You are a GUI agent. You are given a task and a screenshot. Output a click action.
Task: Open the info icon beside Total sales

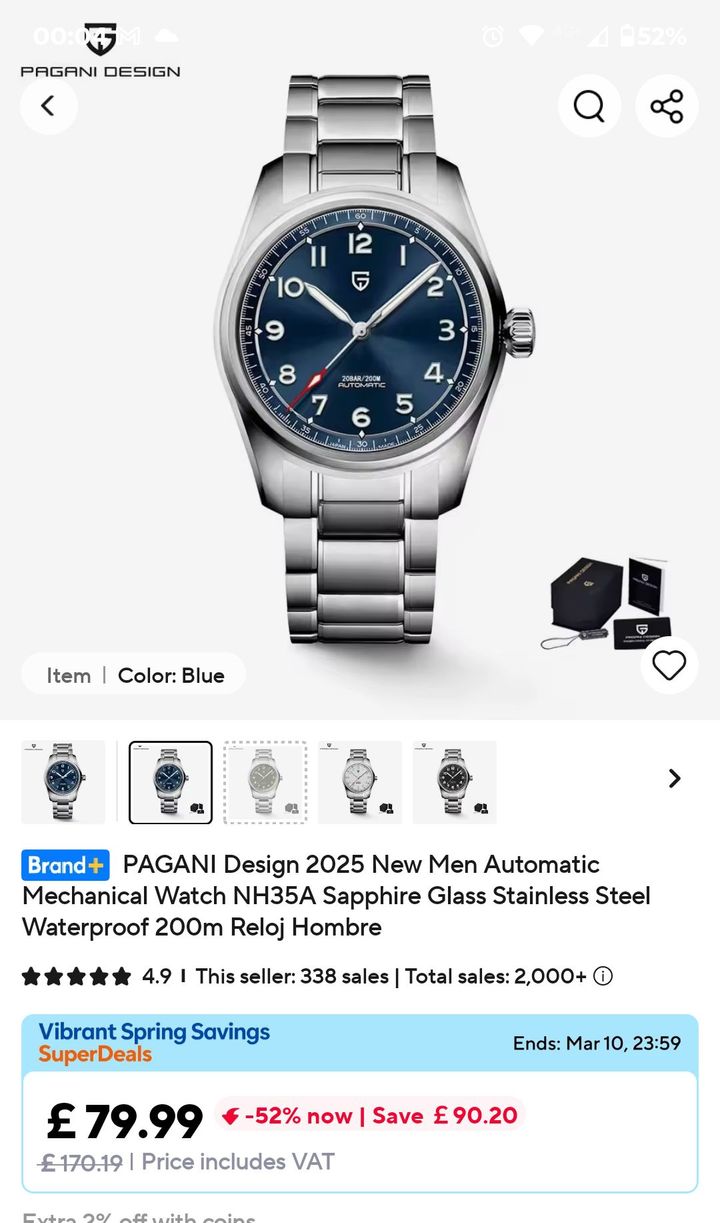click(x=603, y=976)
